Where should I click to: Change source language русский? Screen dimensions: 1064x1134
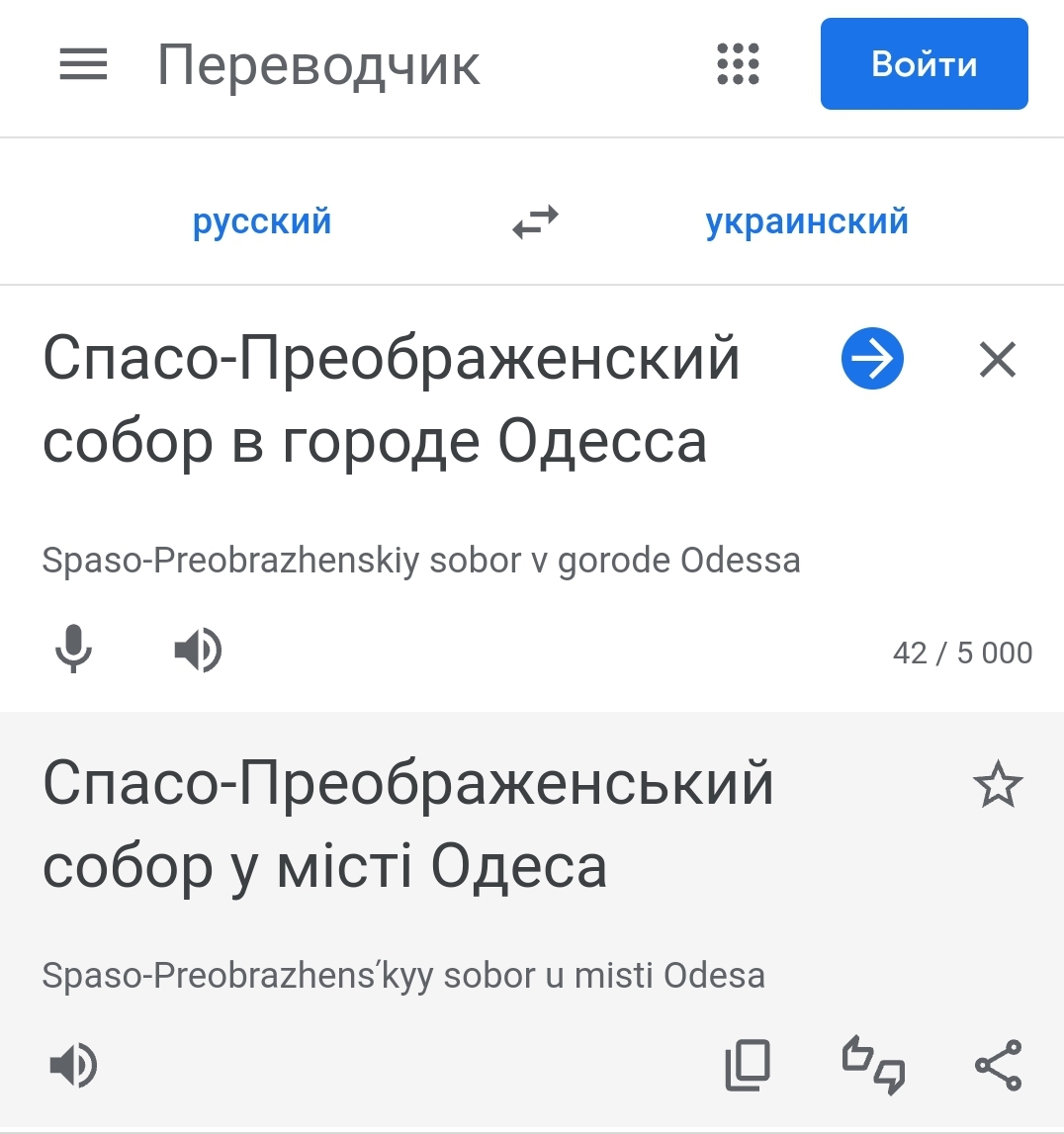click(262, 221)
